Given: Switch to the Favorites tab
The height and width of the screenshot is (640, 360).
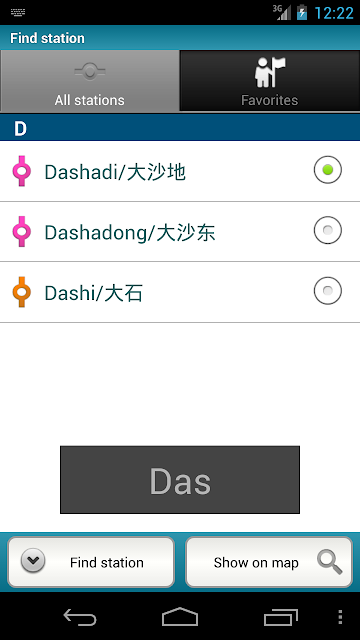Looking at the screenshot, I should (x=270, y=81).
